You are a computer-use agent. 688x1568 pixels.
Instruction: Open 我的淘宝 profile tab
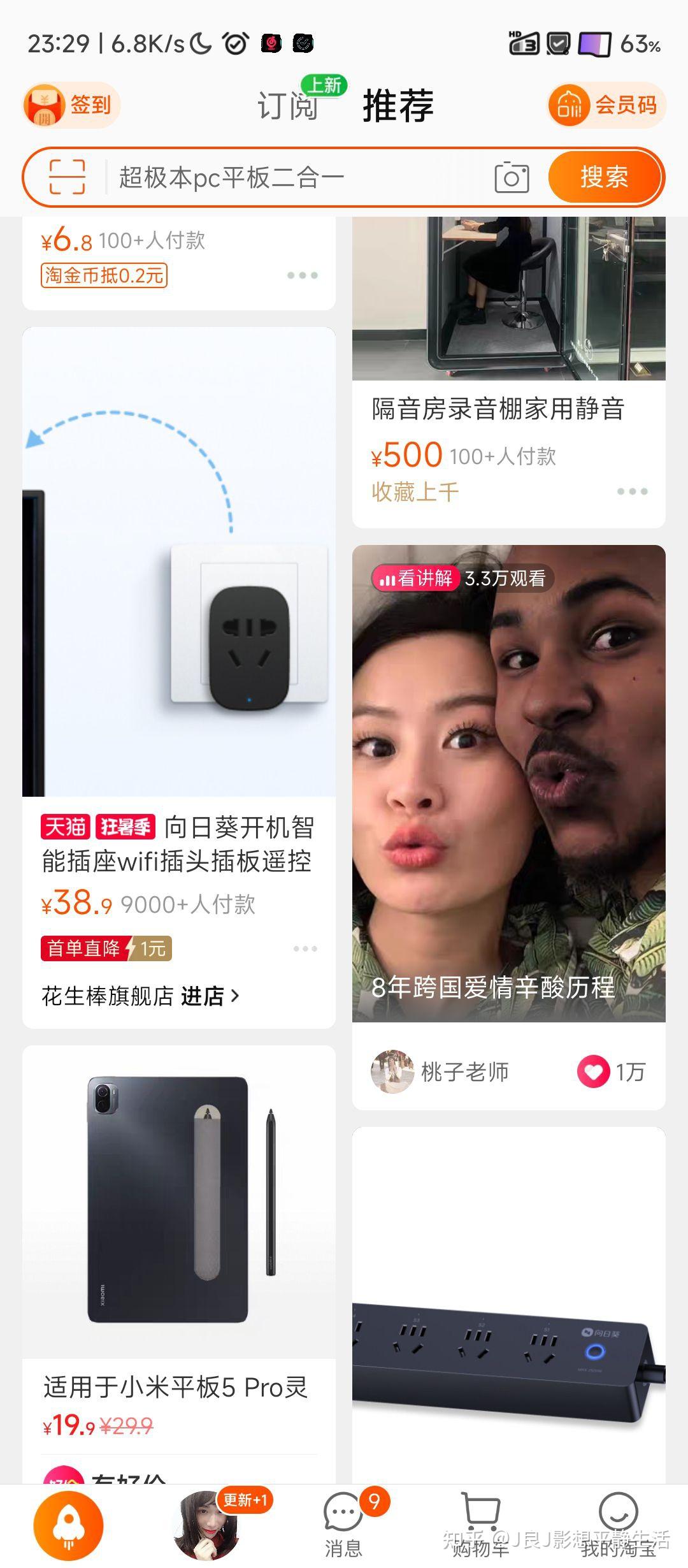click(618, 1526)
